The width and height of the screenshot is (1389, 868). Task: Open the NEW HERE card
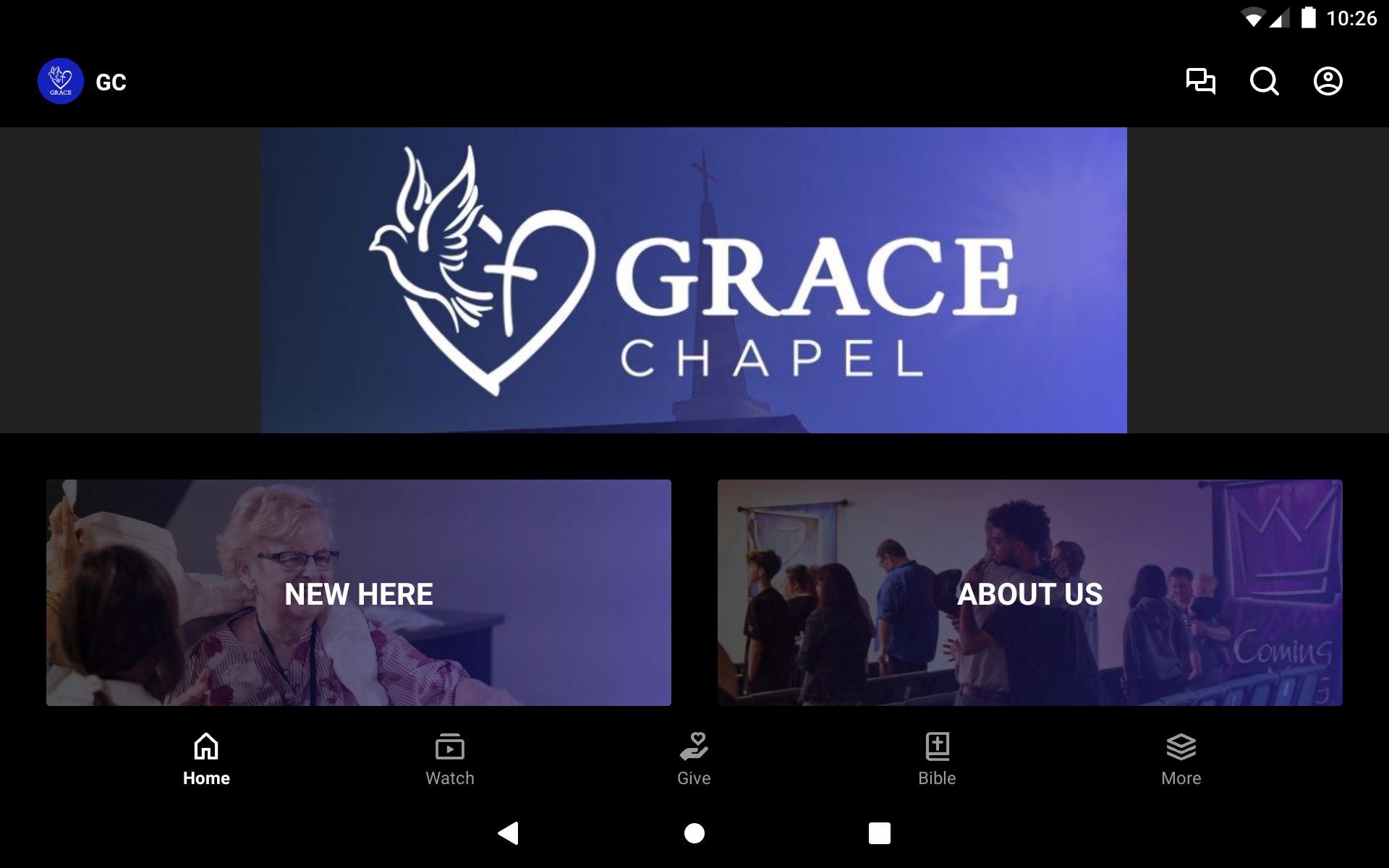pyautogui.click(x=359, y=592)
